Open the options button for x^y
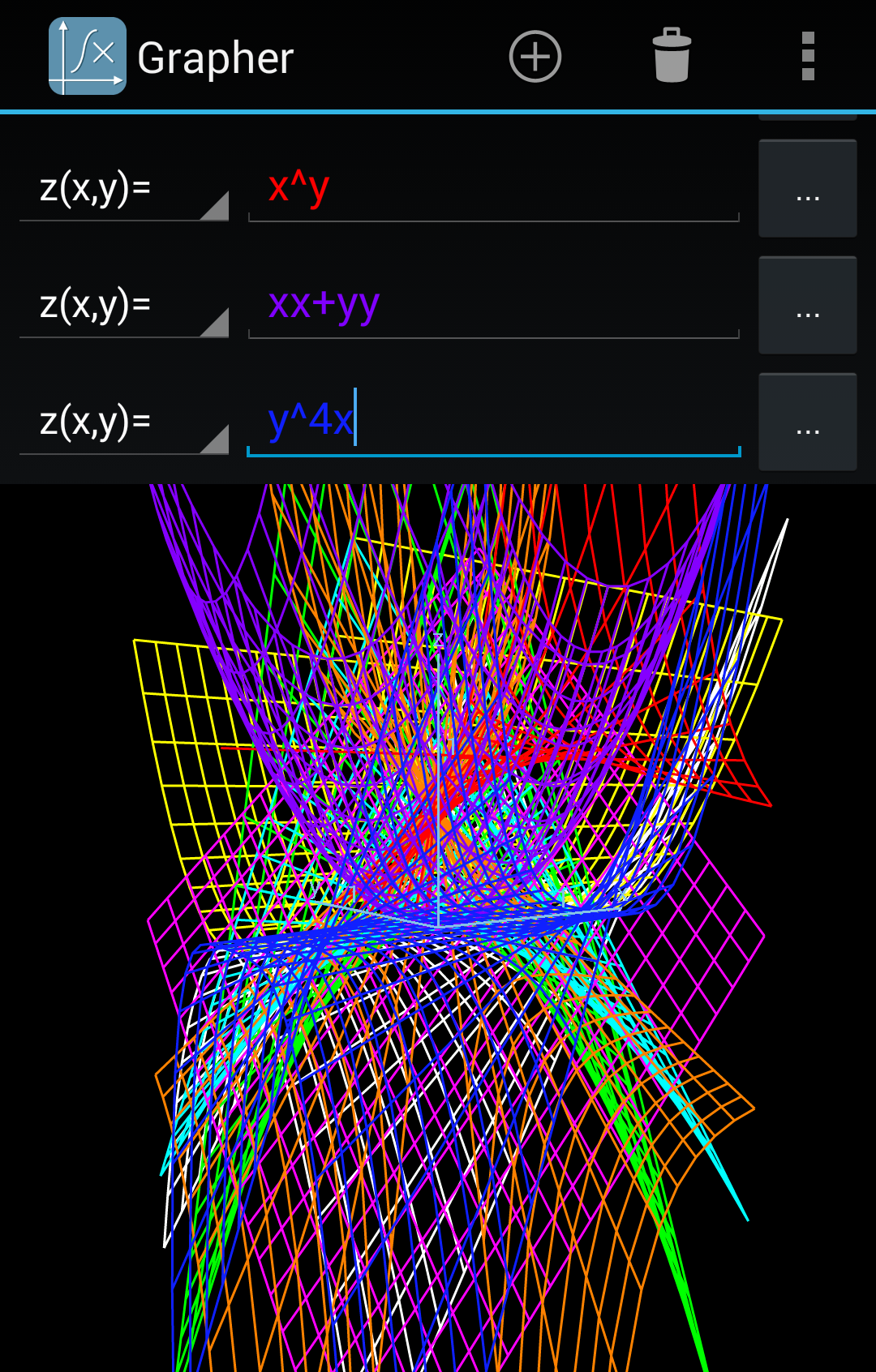 point(807,189)
